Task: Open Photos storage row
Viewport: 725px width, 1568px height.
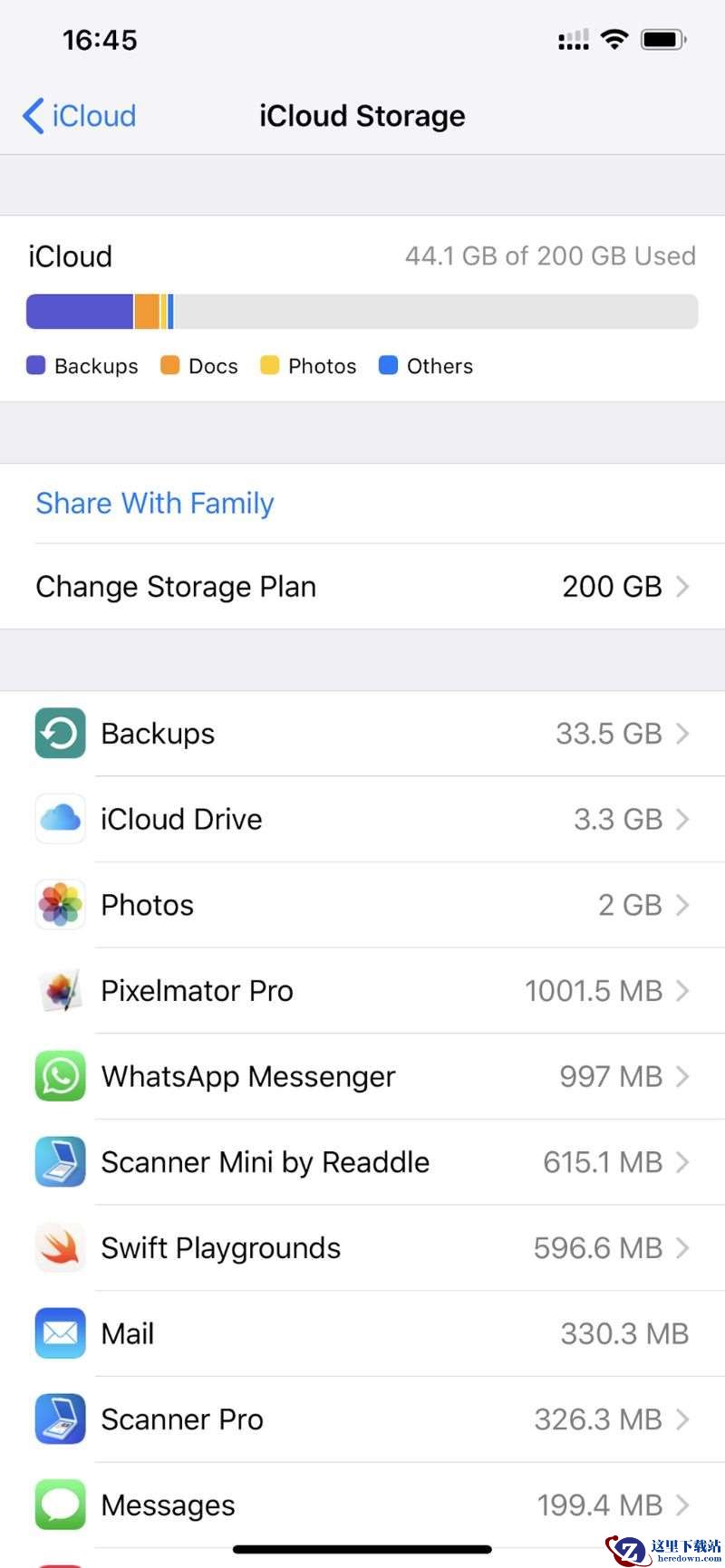Action: pyautogui.click(x=362, y=904)
